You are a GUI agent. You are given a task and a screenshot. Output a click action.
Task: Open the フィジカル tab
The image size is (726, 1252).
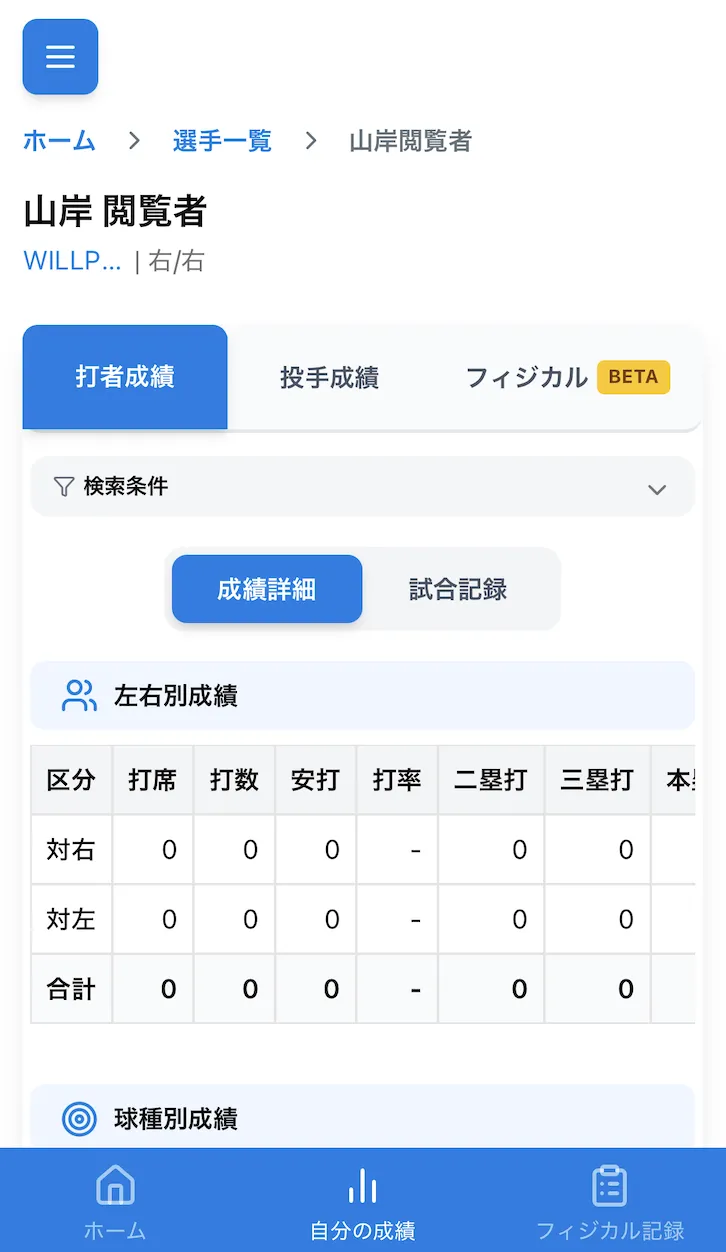(527, 378)
